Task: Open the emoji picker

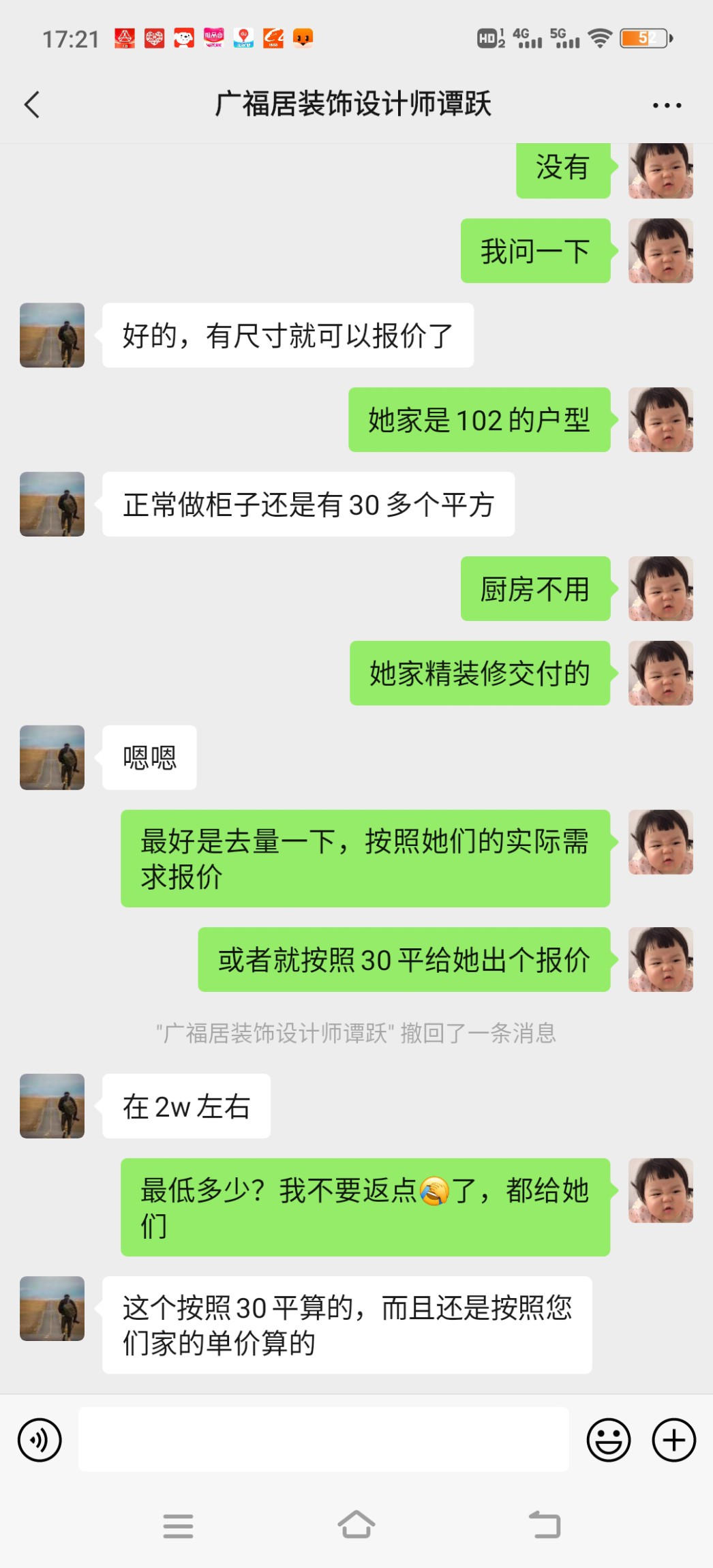Action: 608,1440
